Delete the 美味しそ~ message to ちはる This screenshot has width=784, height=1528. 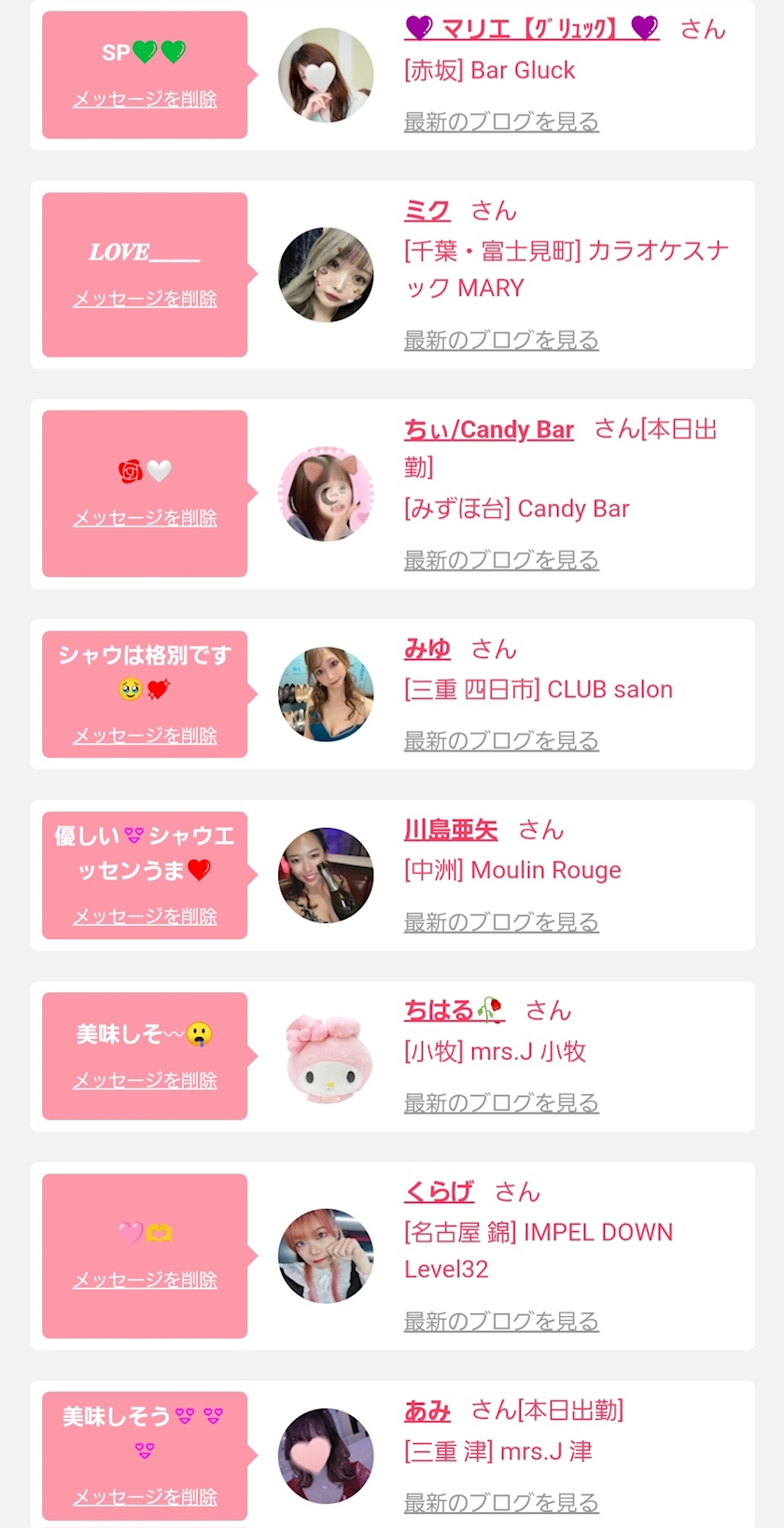pyautogui.click(x=145, y=1080)
